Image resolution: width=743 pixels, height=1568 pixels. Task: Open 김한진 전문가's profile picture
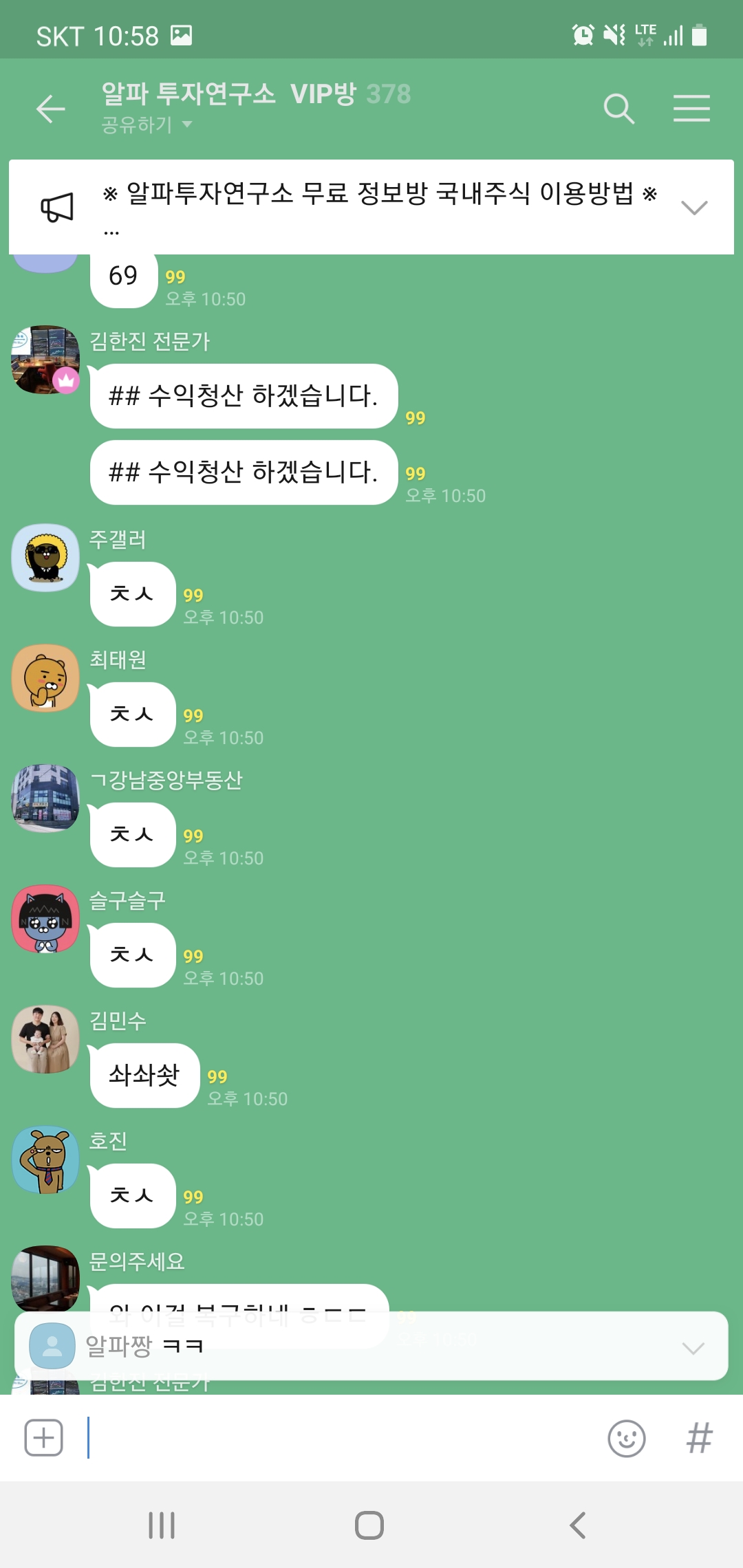click(x=45, y=360)
